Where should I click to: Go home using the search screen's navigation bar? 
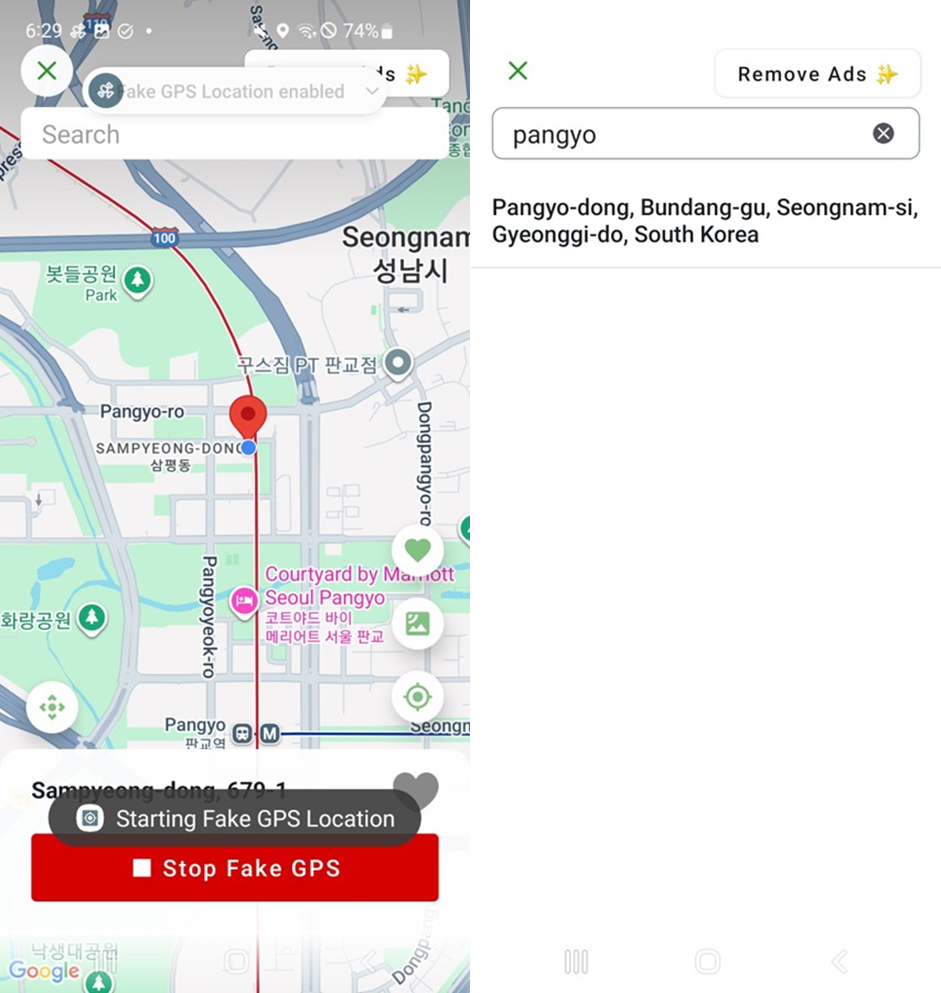[707, 962]
